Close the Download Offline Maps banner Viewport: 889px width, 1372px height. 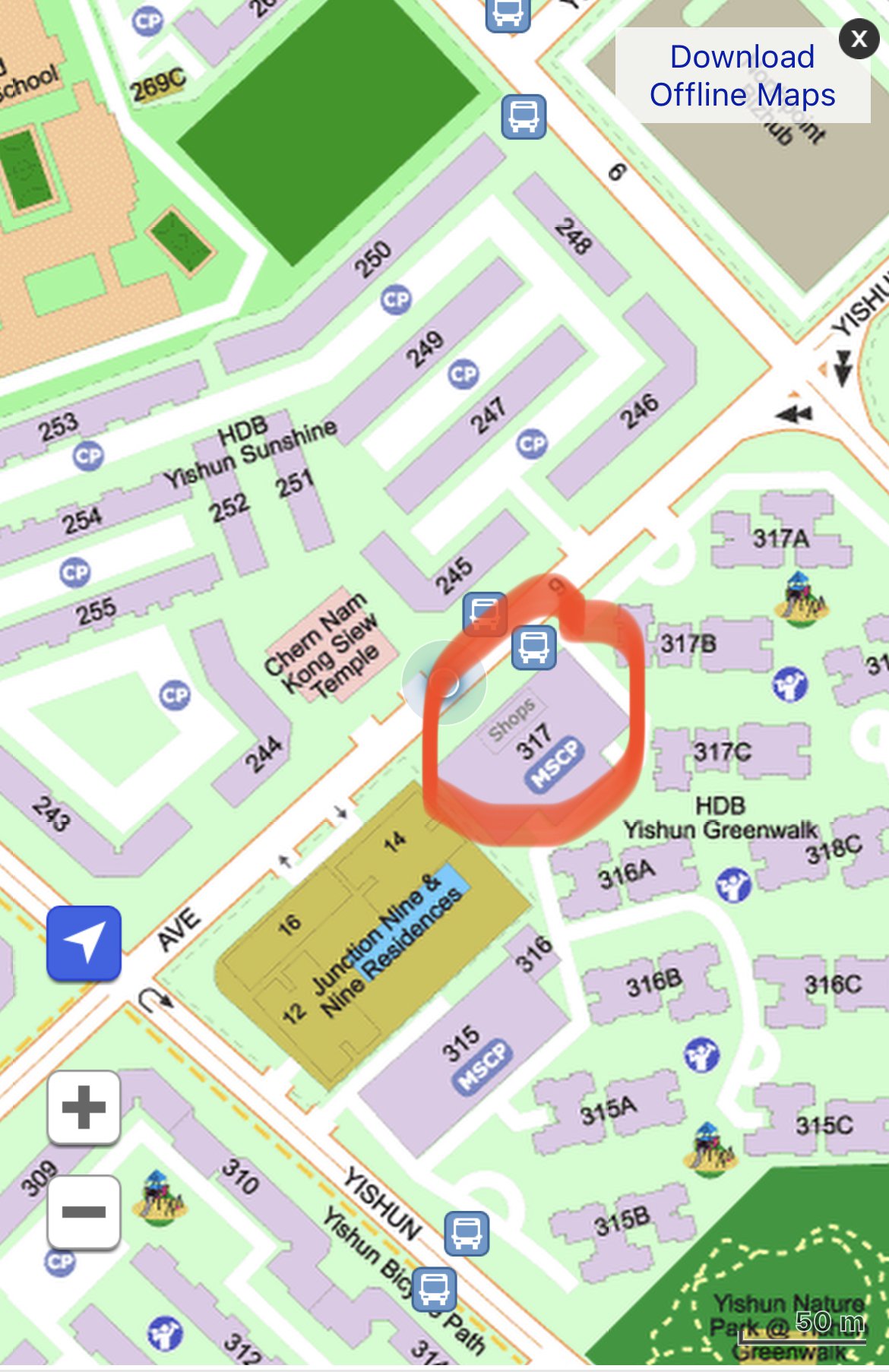[859, 39]
